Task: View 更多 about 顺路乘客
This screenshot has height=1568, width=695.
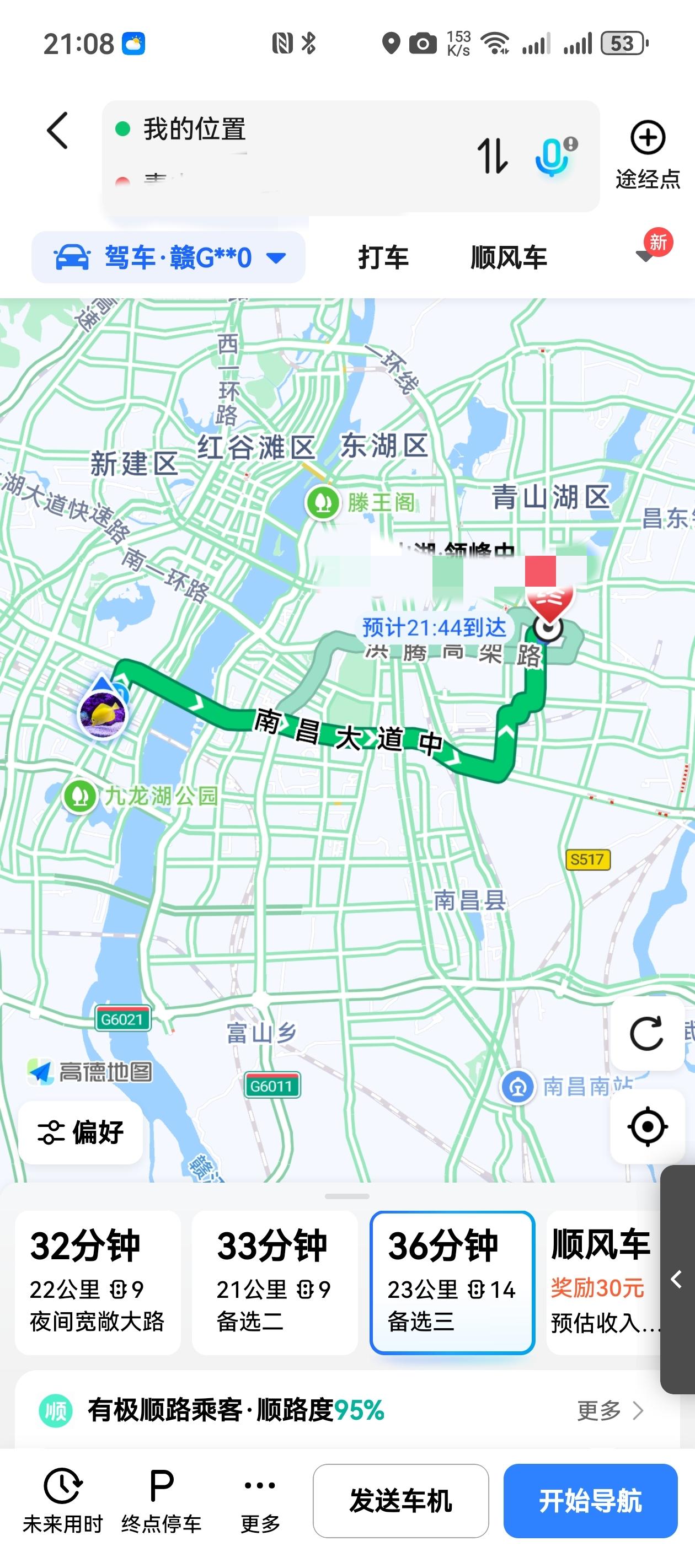Action: (610, 1410)
